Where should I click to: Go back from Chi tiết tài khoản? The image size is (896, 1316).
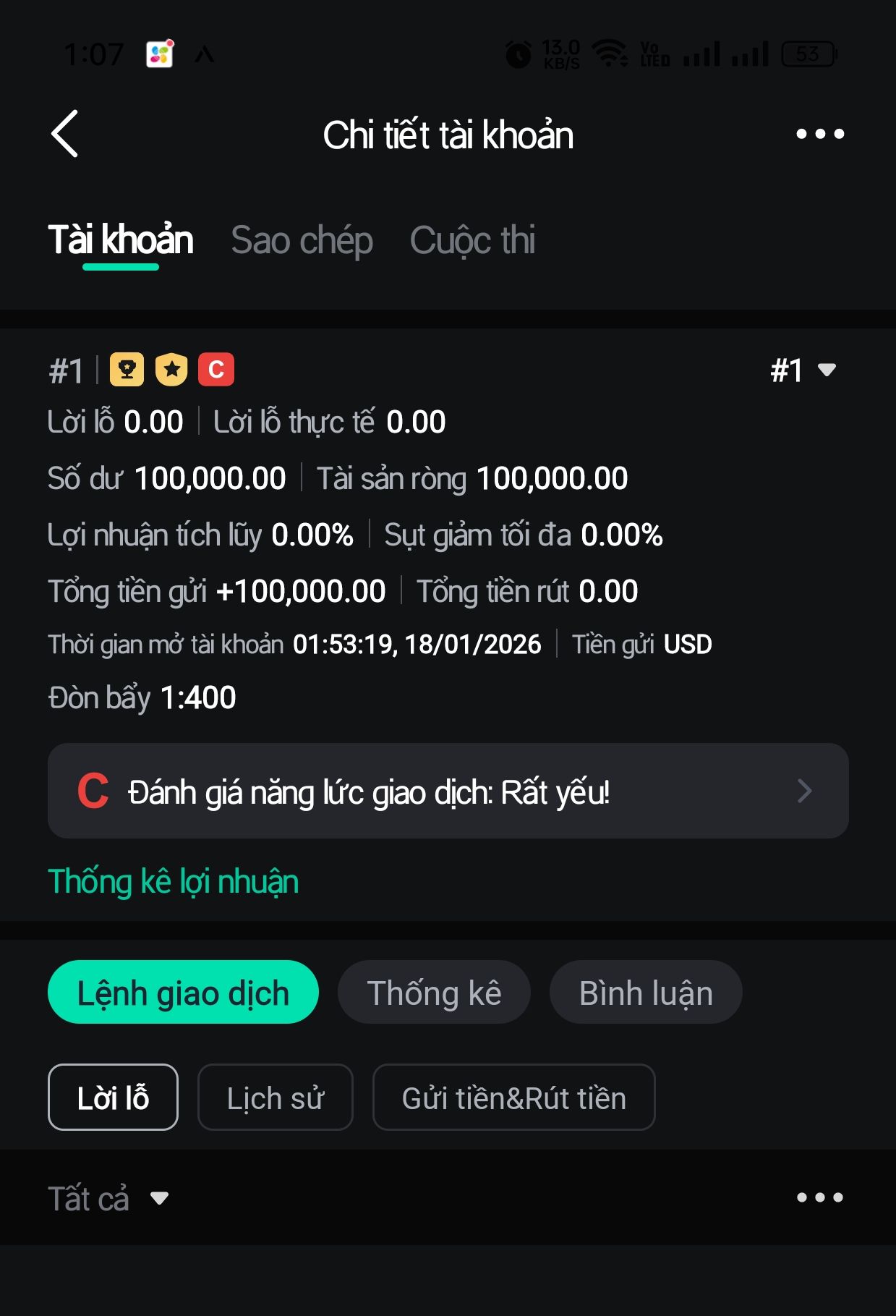point(65,134)
